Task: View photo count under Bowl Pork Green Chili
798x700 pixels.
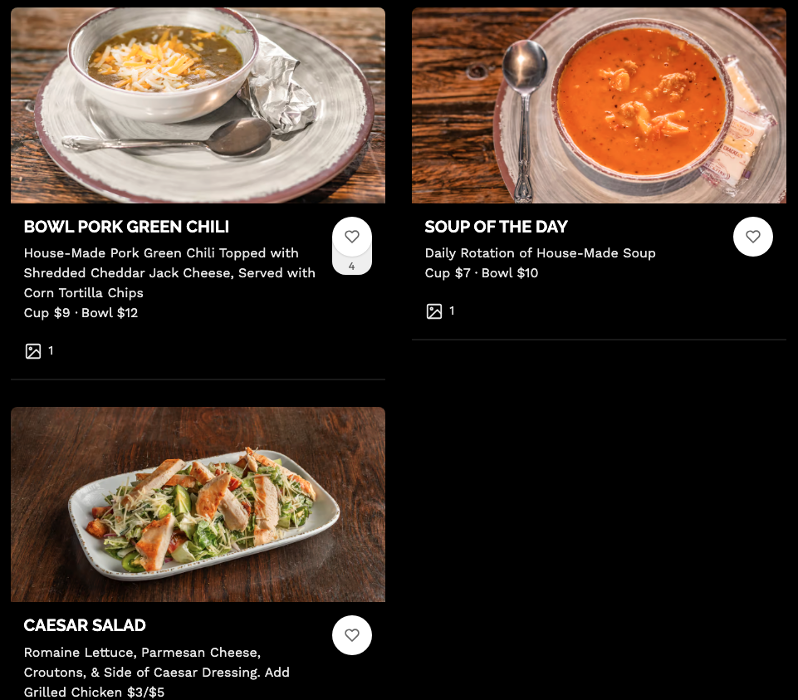Action: coord(38,351)
